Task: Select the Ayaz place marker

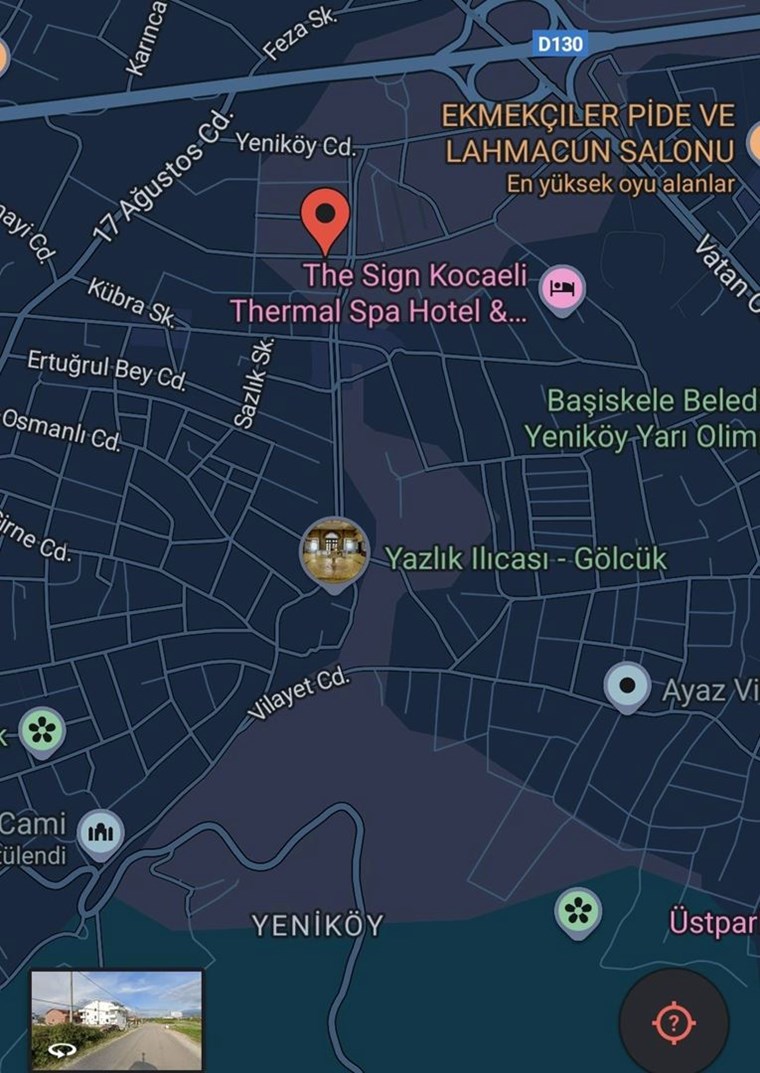Action: click(x=627, y=686)
